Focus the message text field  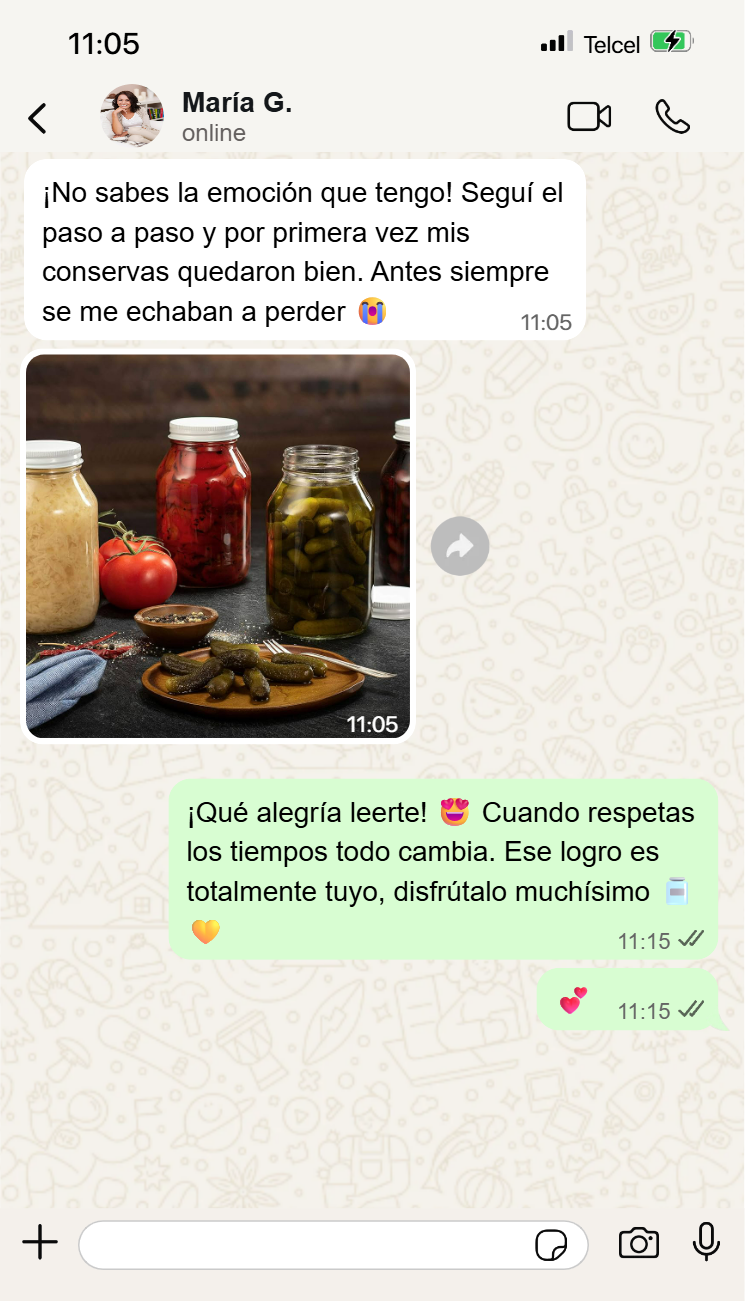305,1245
